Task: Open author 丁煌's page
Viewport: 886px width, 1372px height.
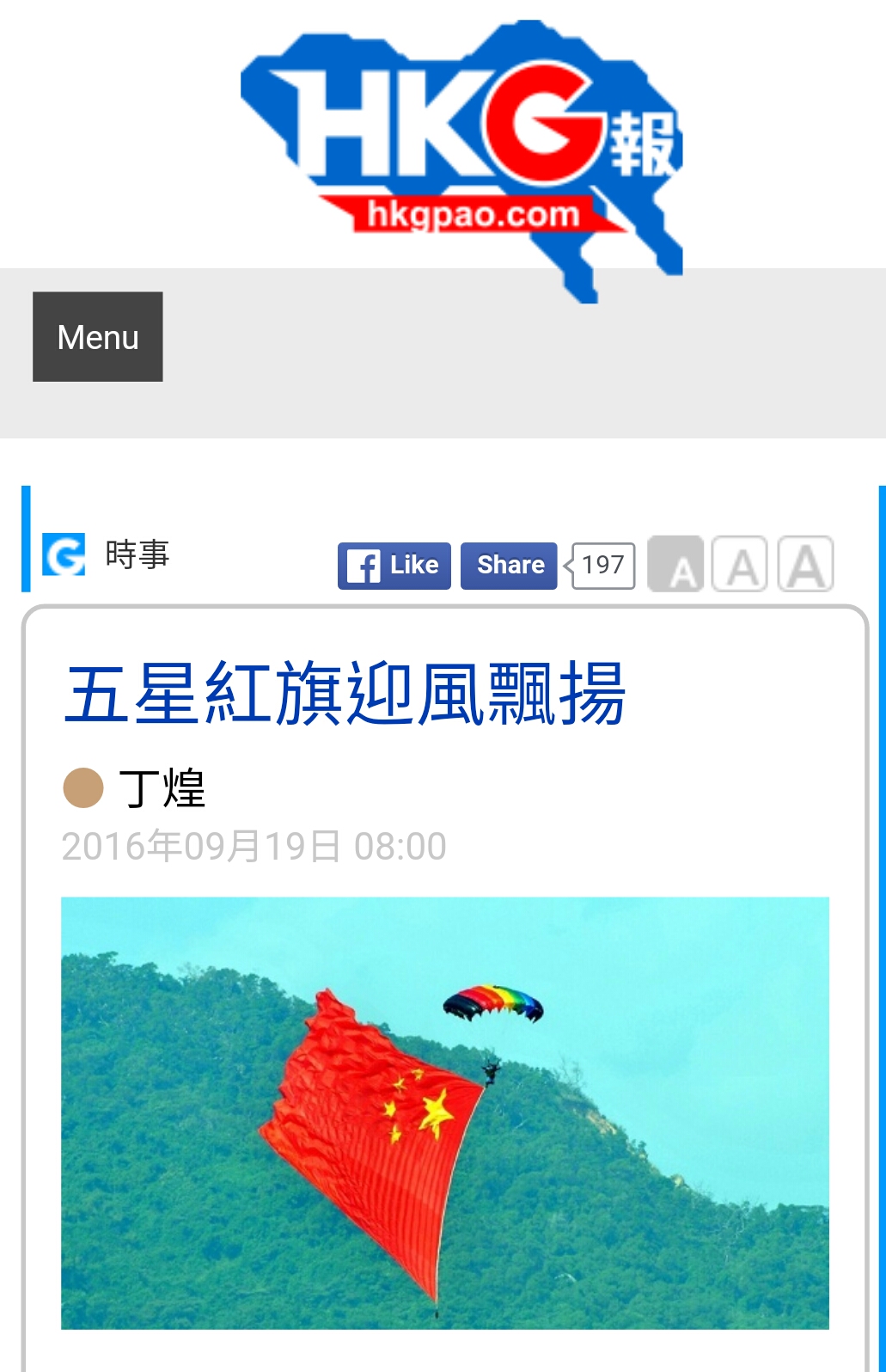Action: pyautogui.click(x=162, y=788)
